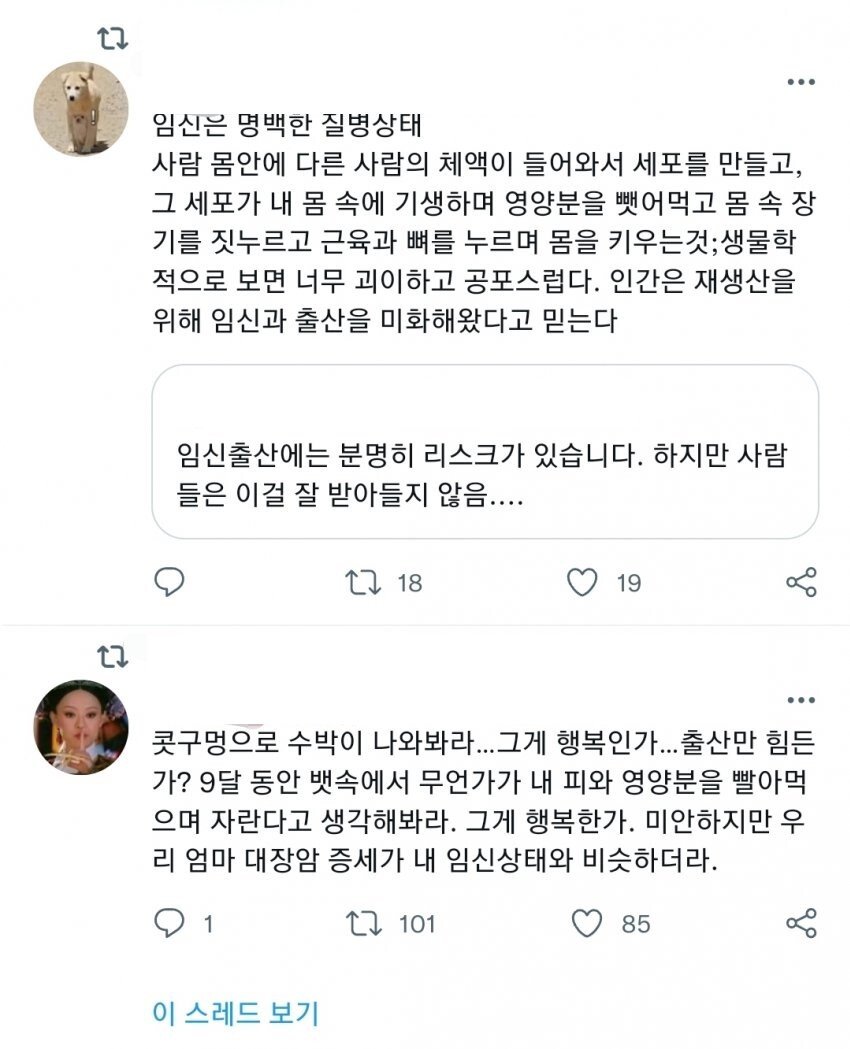Retweet the tweet with 101 retweets
Image resolution: width=850 pixels, height=1049 pixels.
(x=361, y=923)
